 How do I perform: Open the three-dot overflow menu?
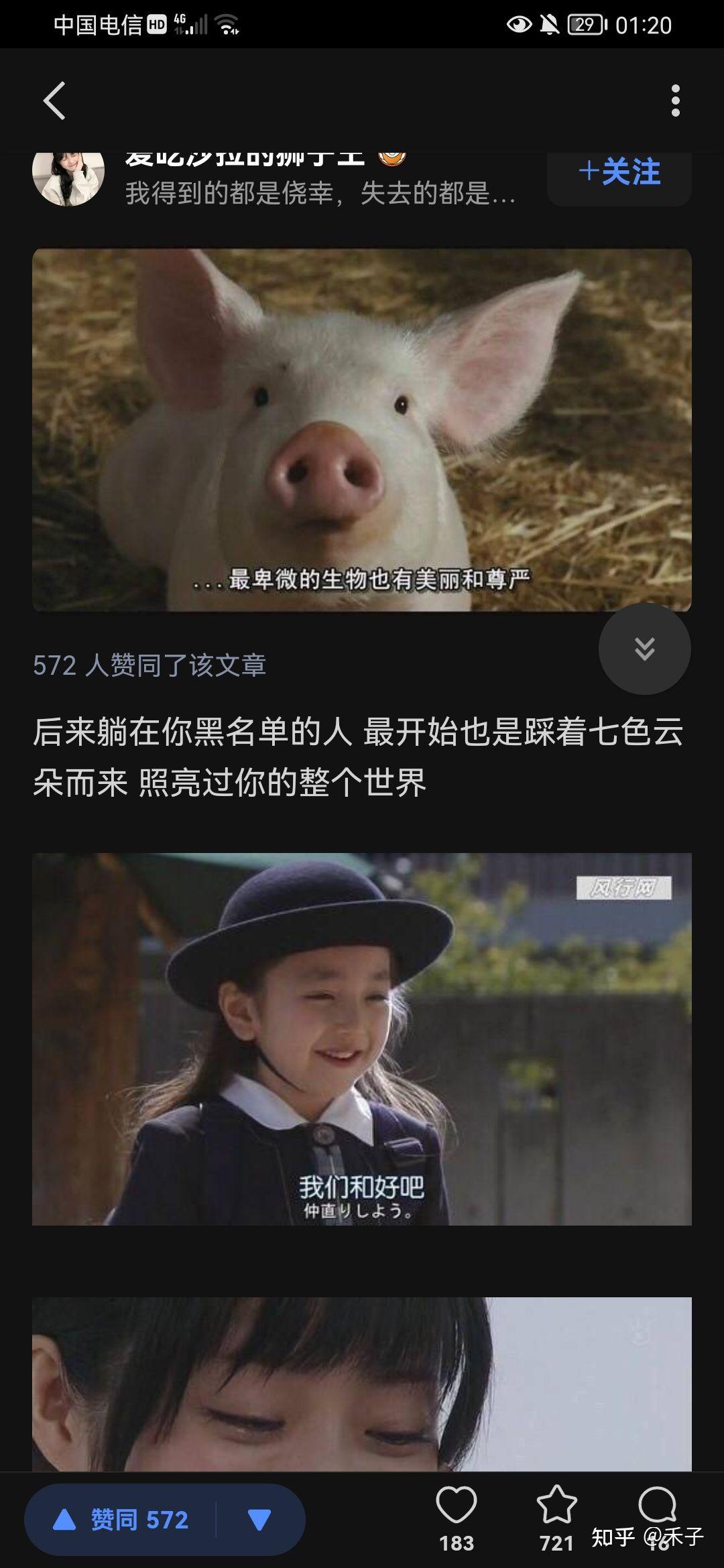[x=675, y=101]
